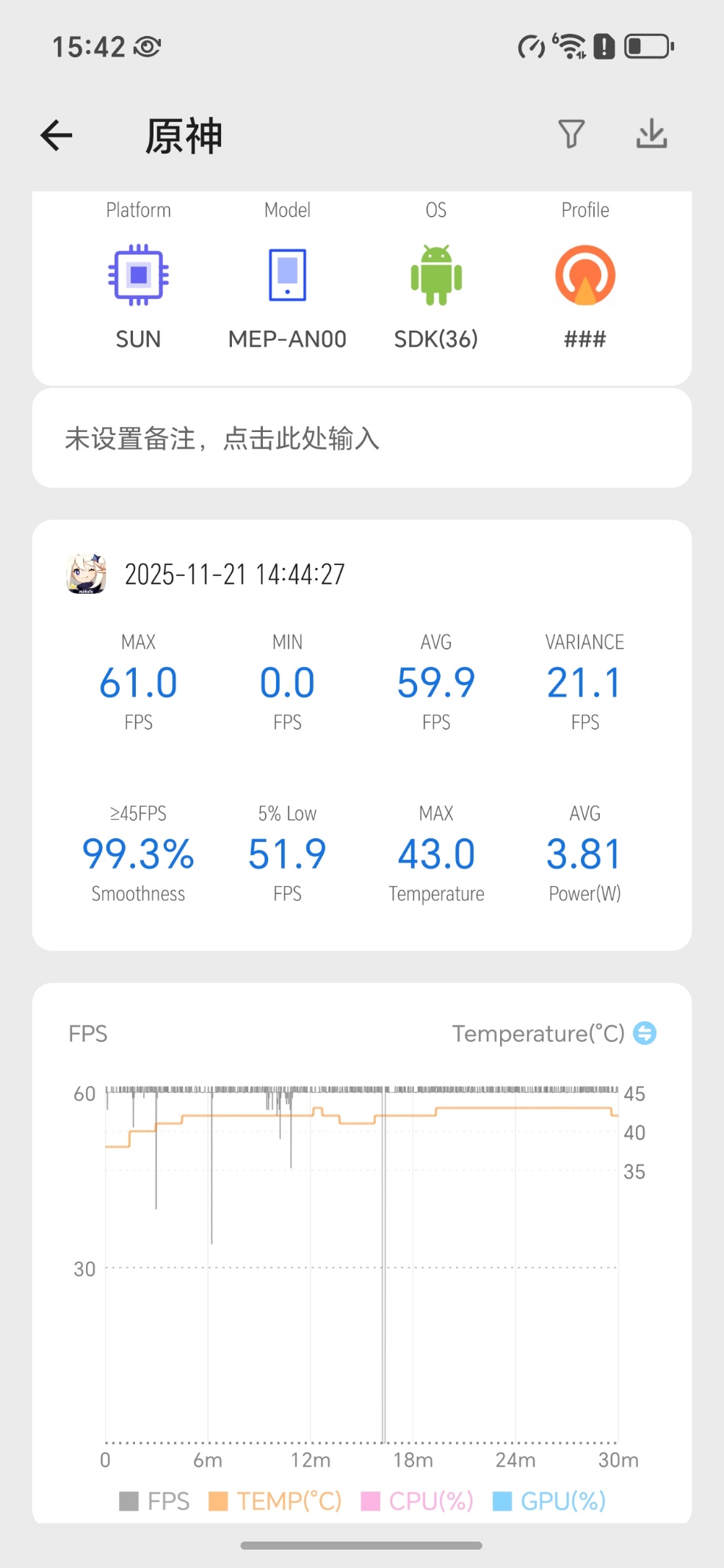Toggle the GPU(%) legend series
This screenshot has height=1568, width=724.
(549, 1501)
